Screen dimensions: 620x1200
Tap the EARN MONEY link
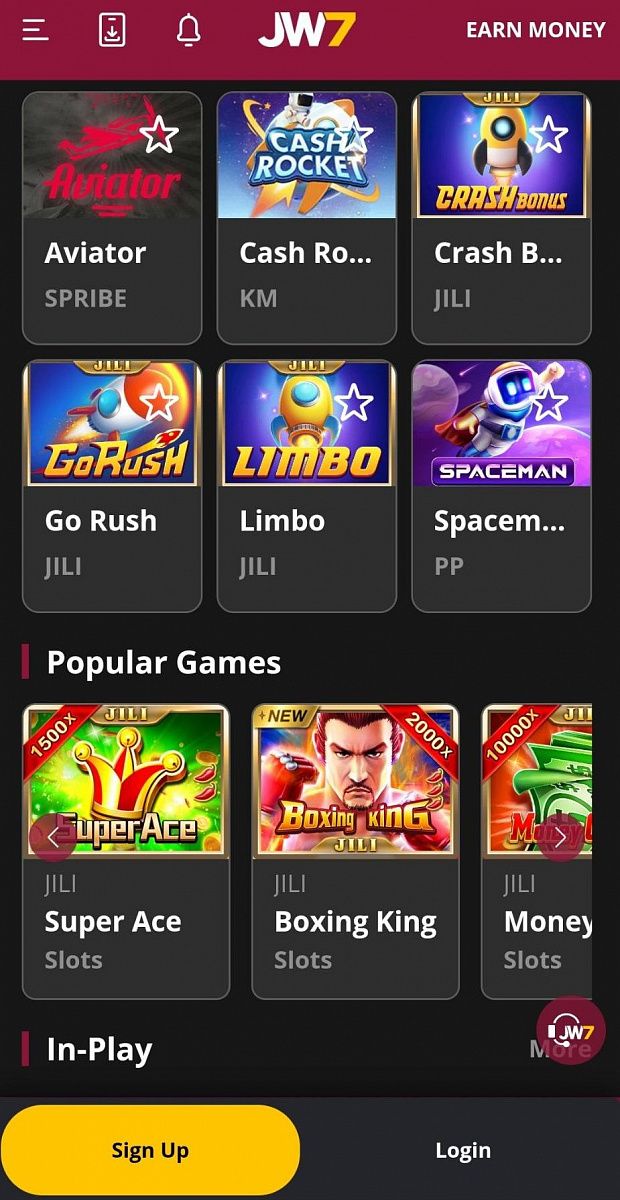[x=535, y=30]
